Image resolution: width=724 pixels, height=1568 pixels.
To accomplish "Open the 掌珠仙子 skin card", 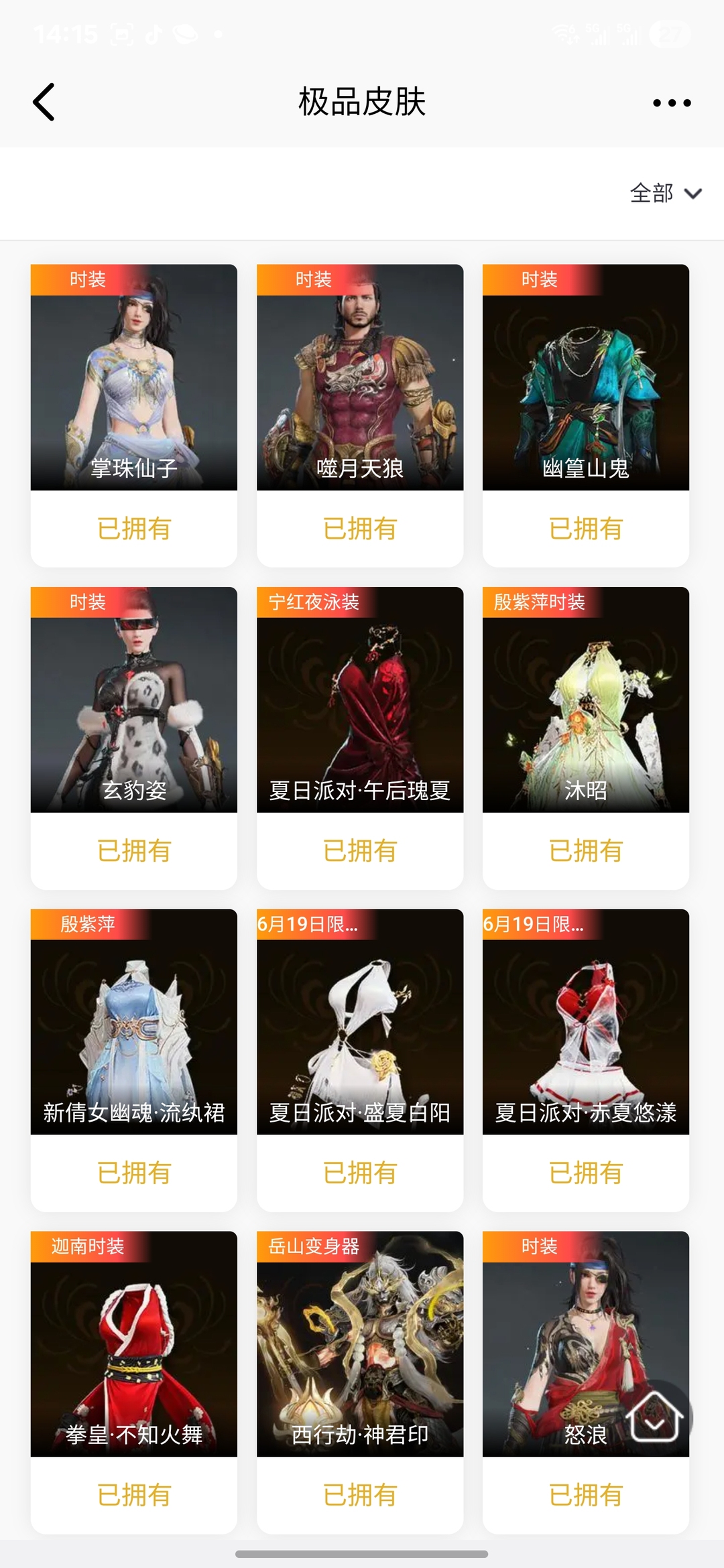I will 134,377.
